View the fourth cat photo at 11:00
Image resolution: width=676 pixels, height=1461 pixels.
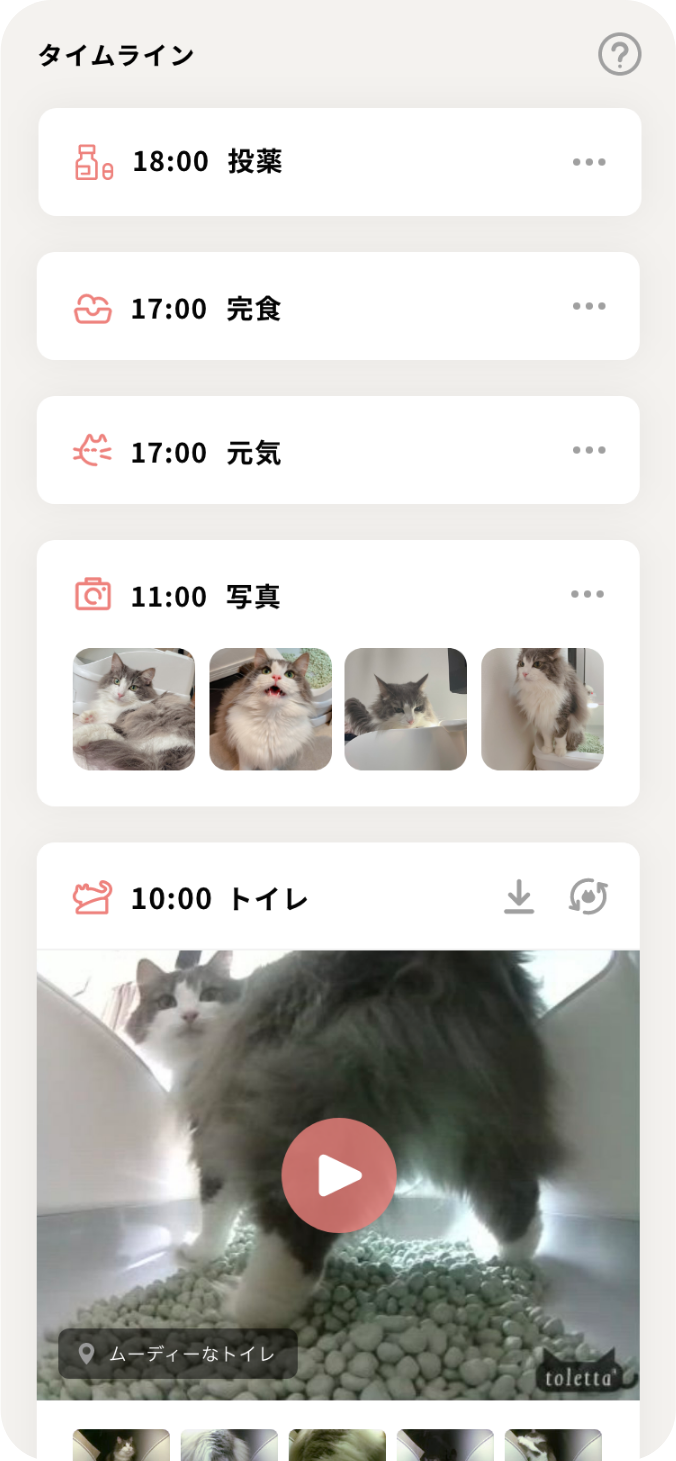tap(542, 709)
